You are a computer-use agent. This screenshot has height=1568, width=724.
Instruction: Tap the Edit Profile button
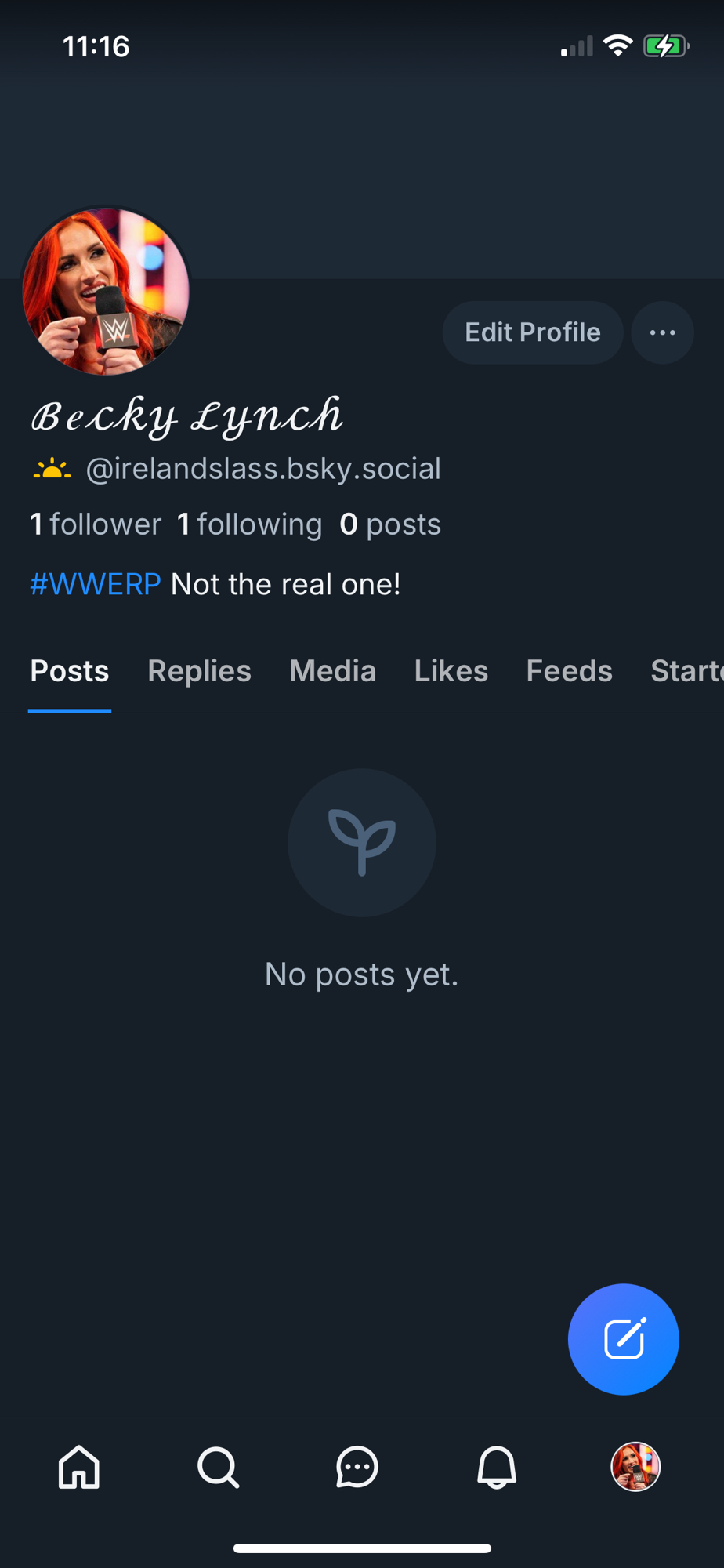coord(532,332)
